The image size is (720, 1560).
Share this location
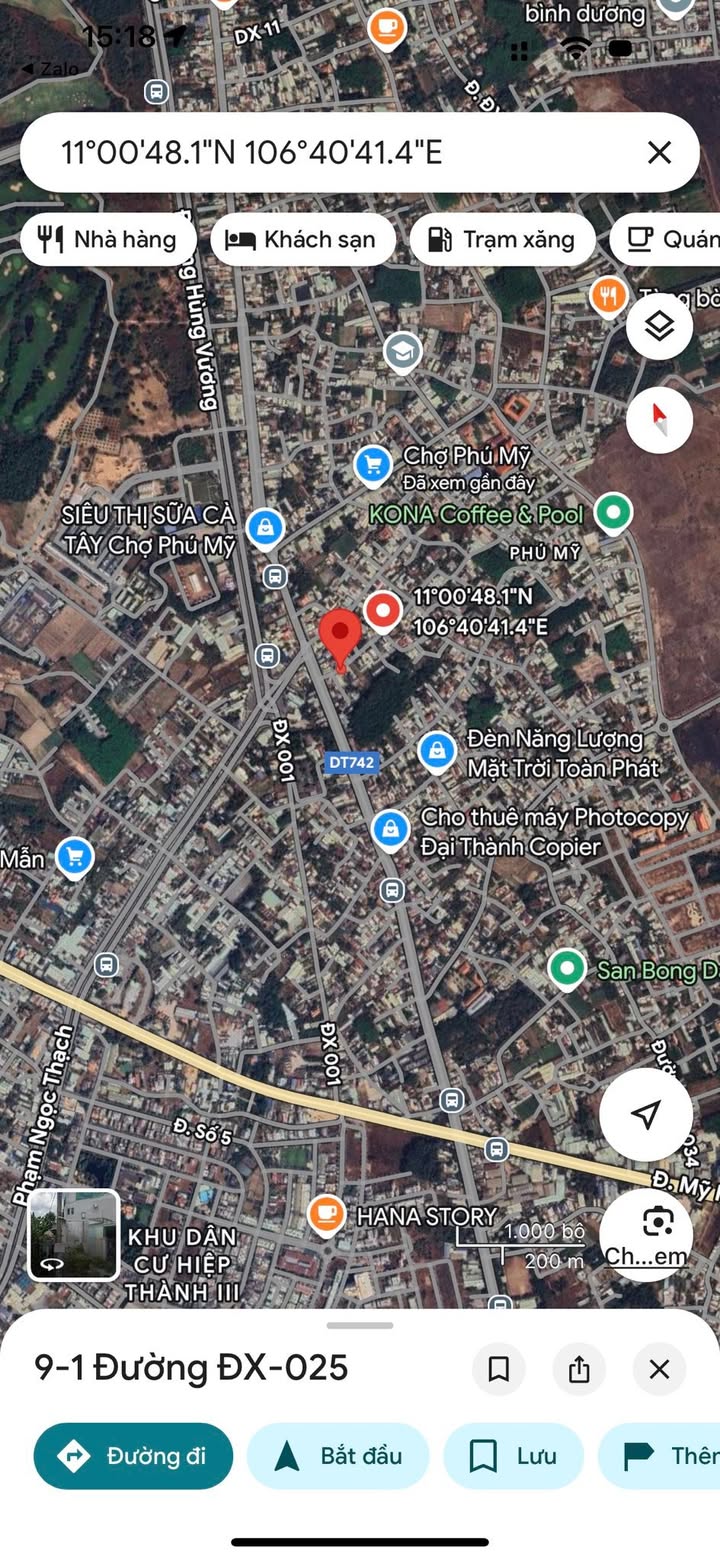click(579, 1369)
